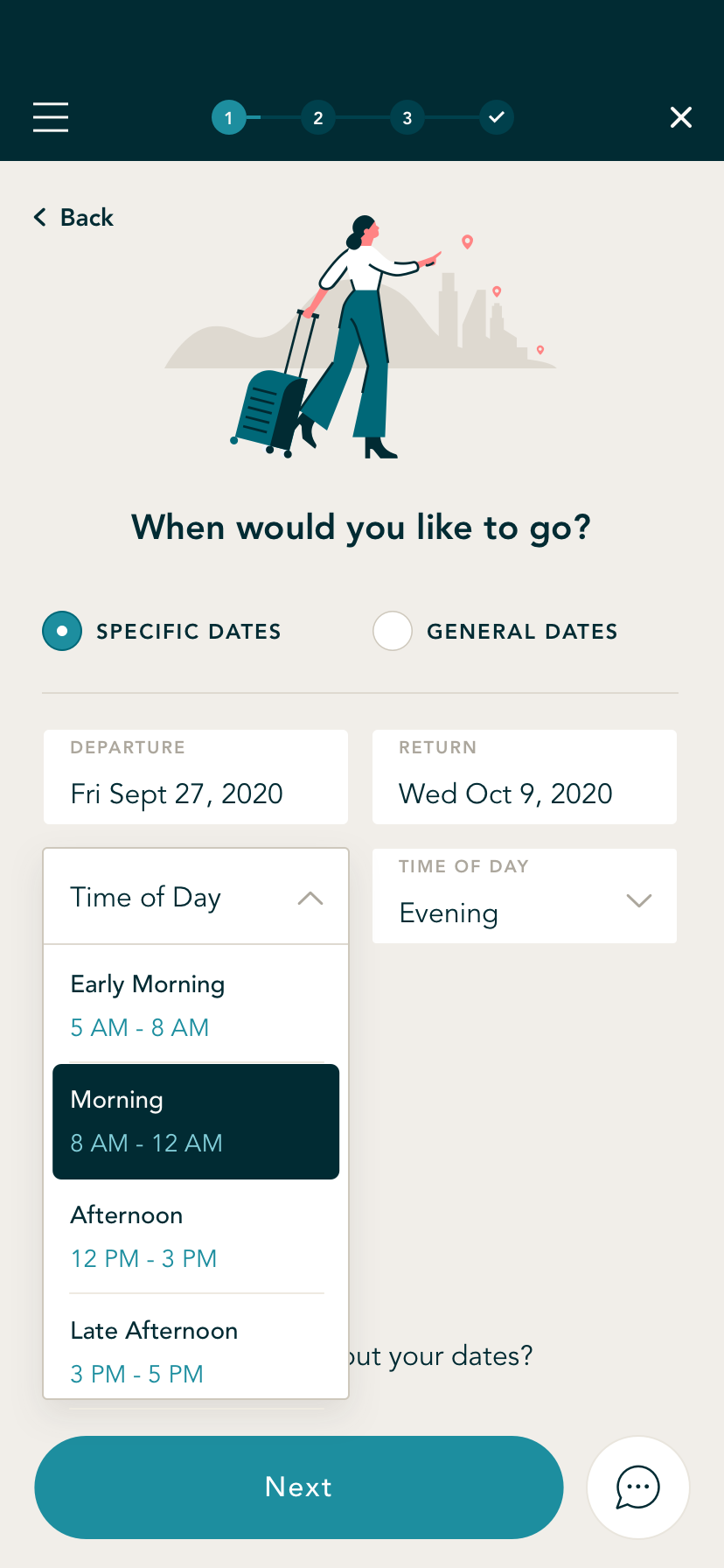Jump to step 2 in progress bar

click(318, 117)
